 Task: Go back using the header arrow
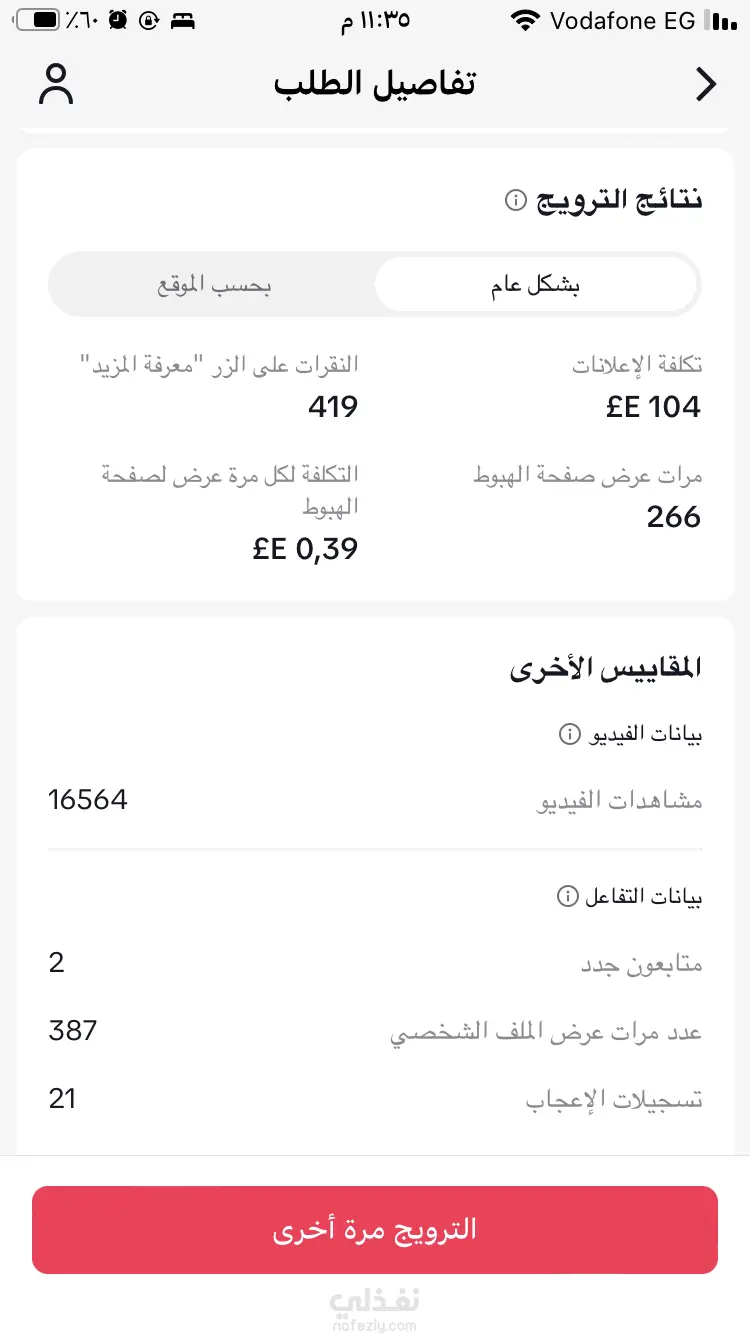(x=706, y=85)
